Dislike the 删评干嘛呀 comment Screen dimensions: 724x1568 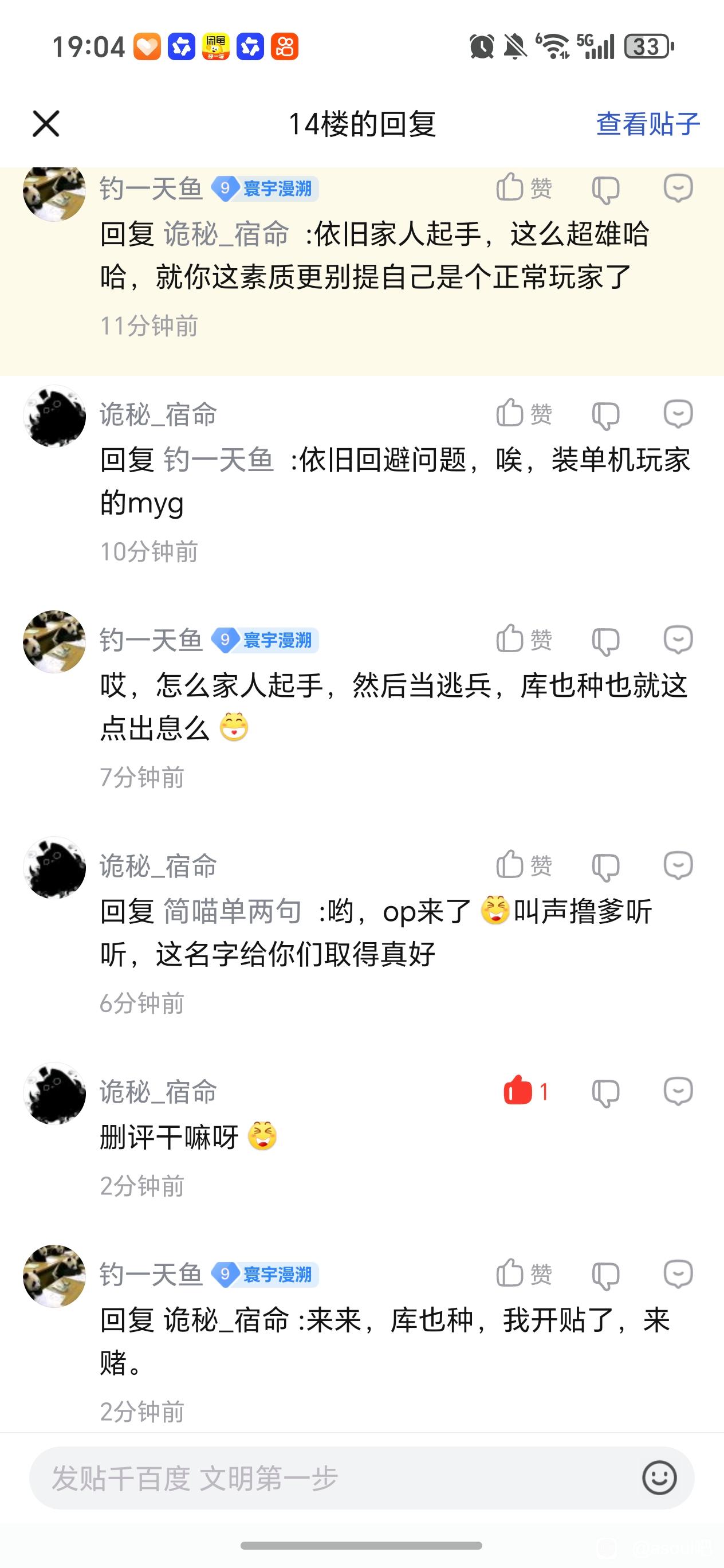coord(605,1092)
